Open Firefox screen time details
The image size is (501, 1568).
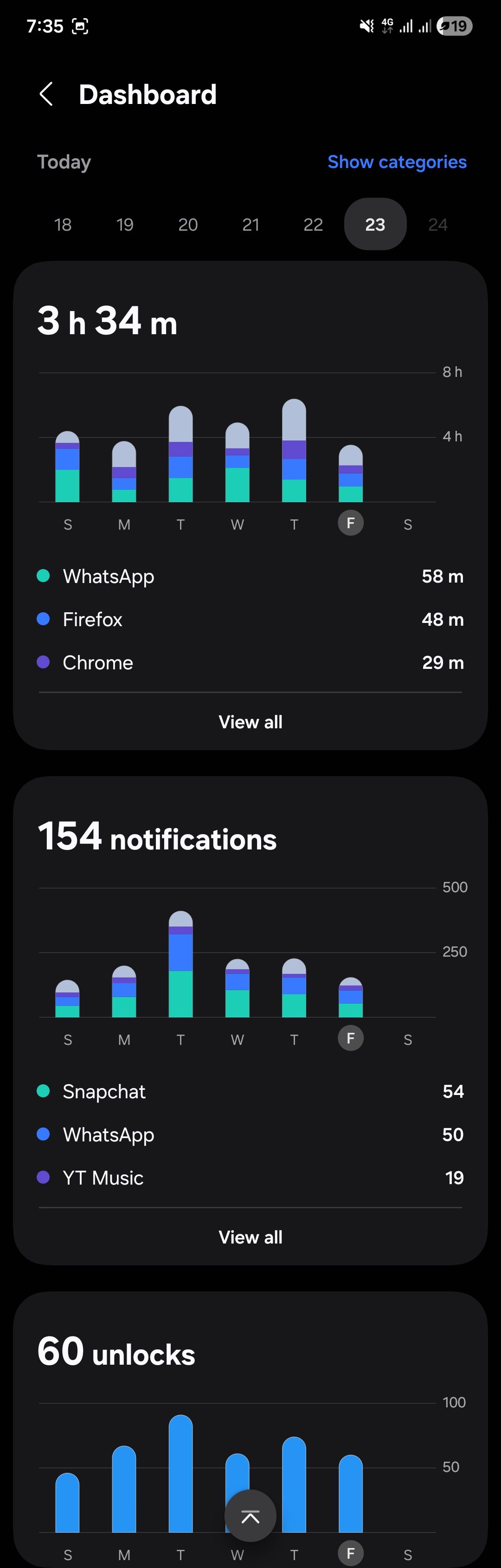(x=250, y=619)
